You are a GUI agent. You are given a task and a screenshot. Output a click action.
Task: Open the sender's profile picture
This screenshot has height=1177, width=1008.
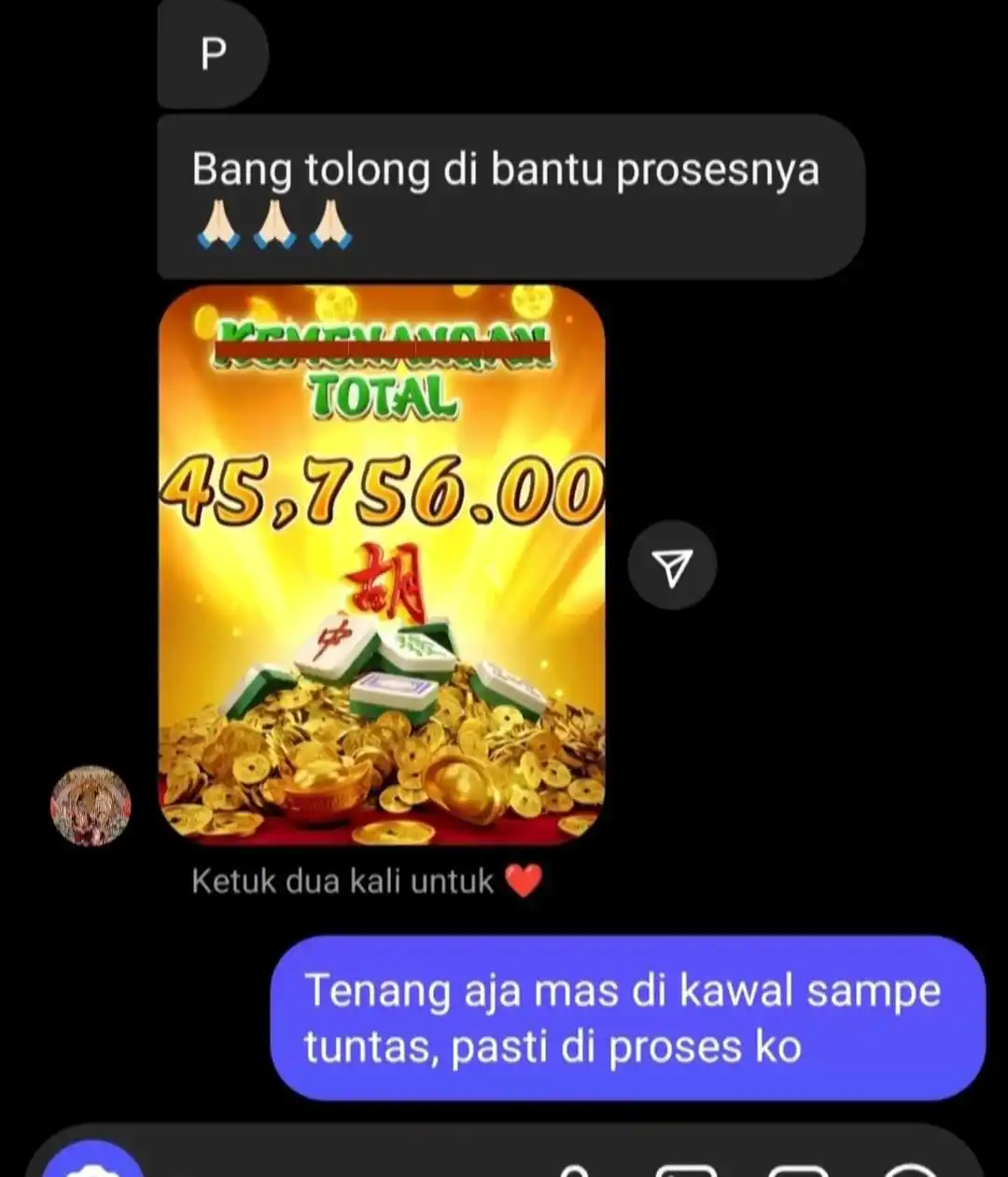click(91, 806)
